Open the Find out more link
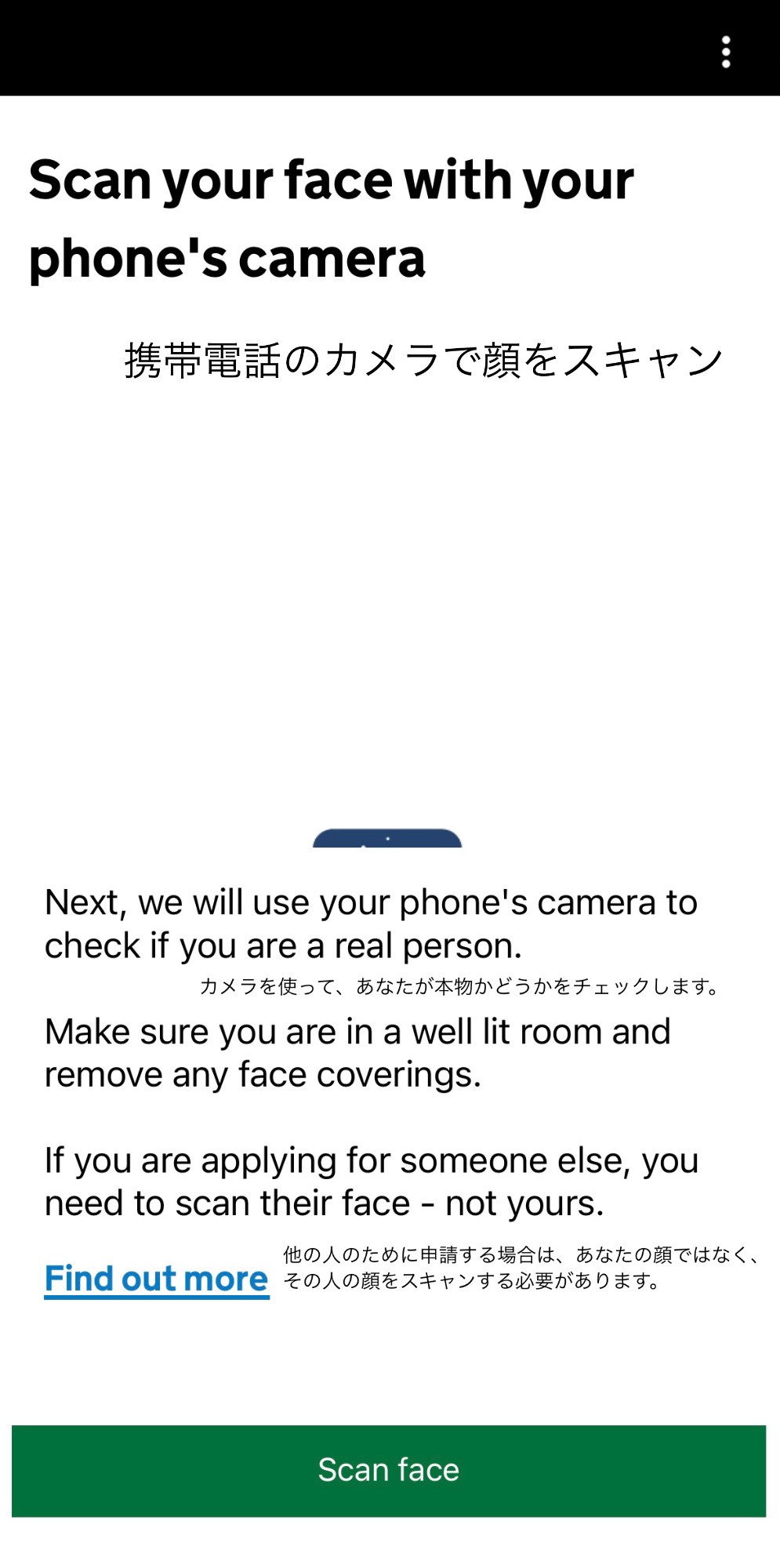 pos(157,1279)
